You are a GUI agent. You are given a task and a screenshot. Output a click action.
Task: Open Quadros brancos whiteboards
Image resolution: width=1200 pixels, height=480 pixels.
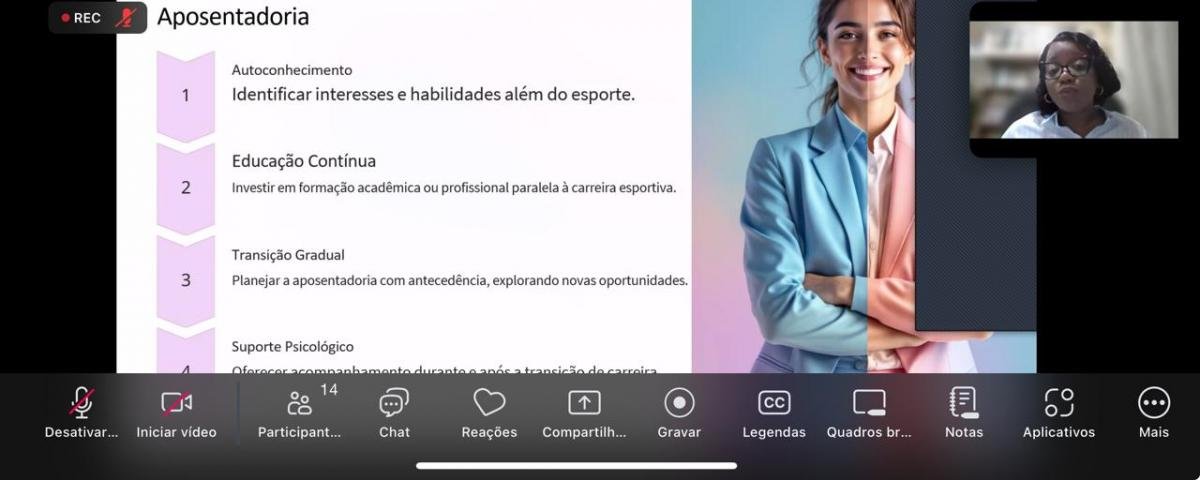[x=869, y=411]
